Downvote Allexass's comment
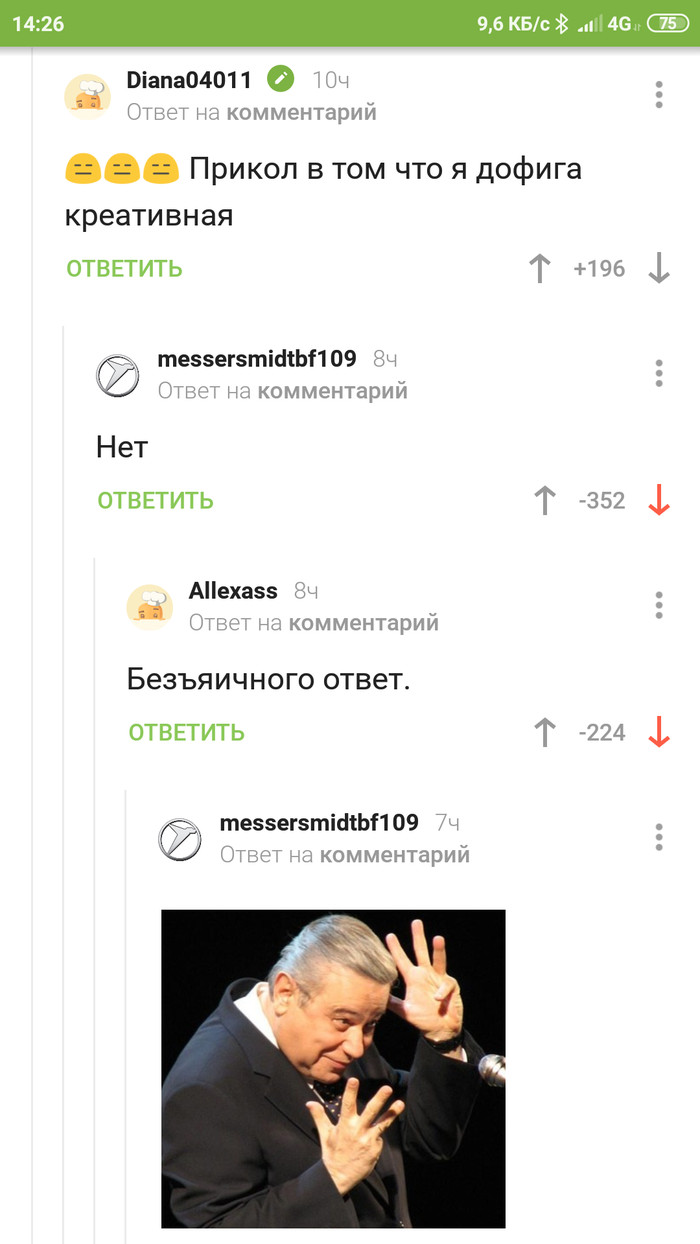The height and width of the screenshot is (1244, 700). click(x=658, y=732)
